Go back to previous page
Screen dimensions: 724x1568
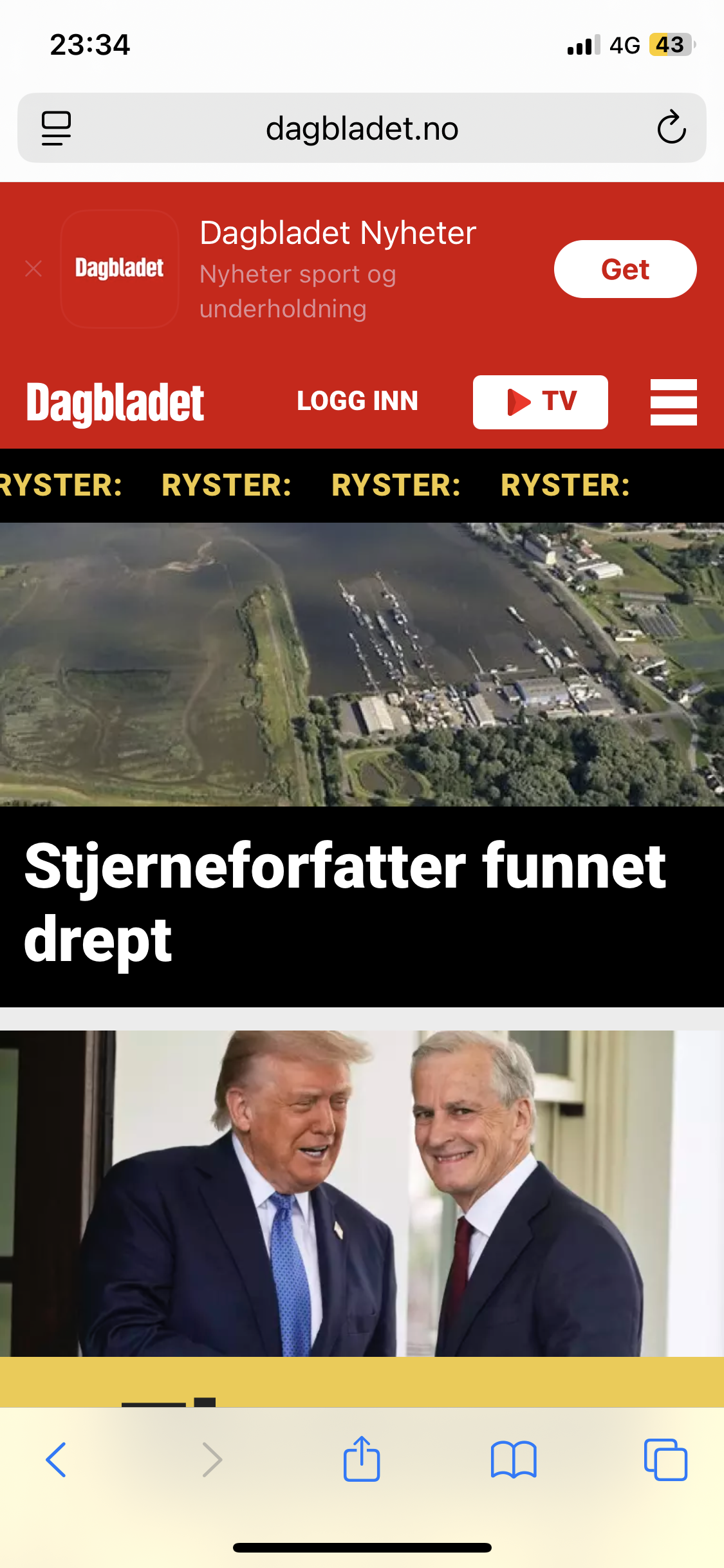[x=57, y=1460]
